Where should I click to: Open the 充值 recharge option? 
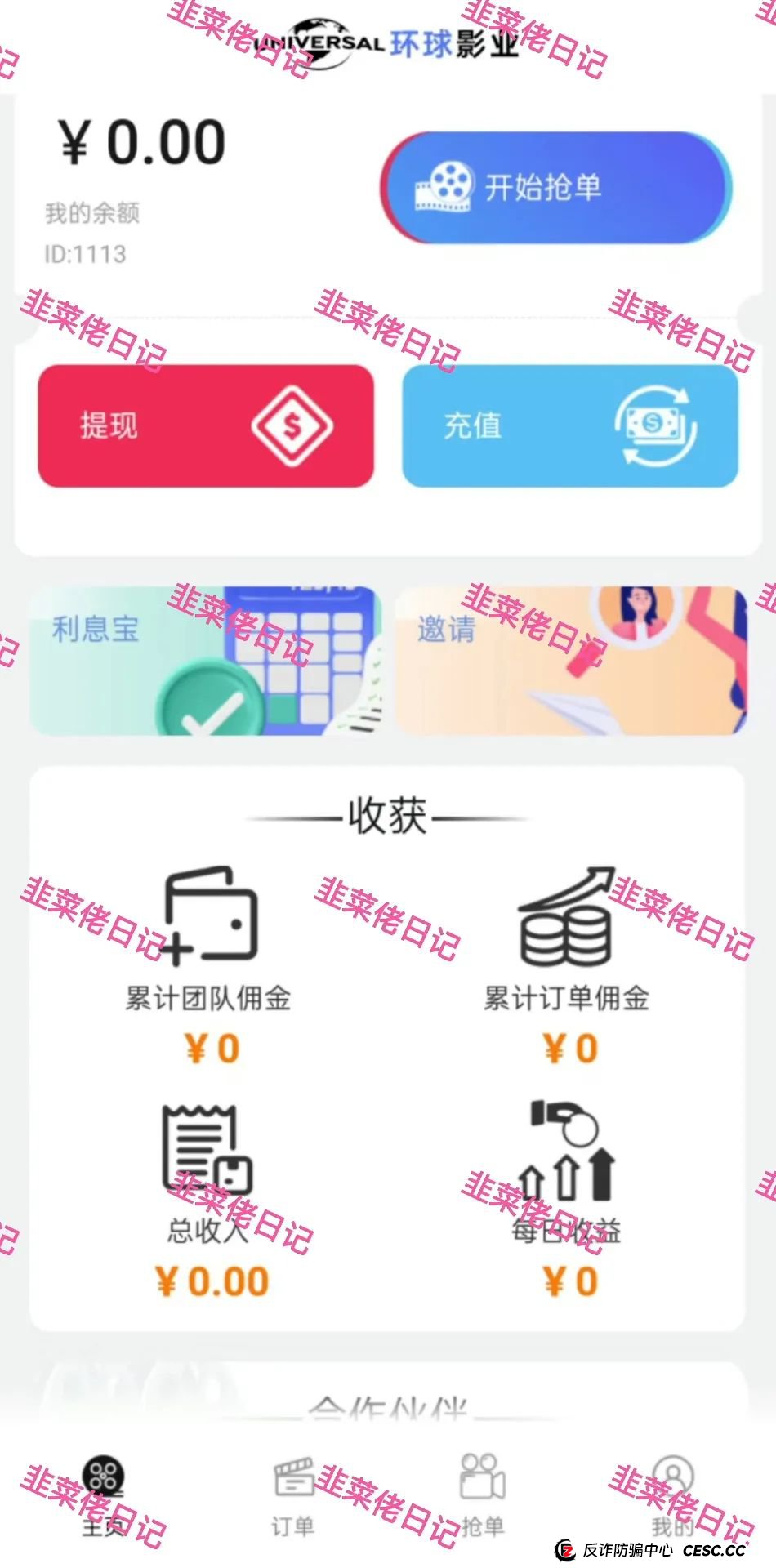click(x=570, y=425)
